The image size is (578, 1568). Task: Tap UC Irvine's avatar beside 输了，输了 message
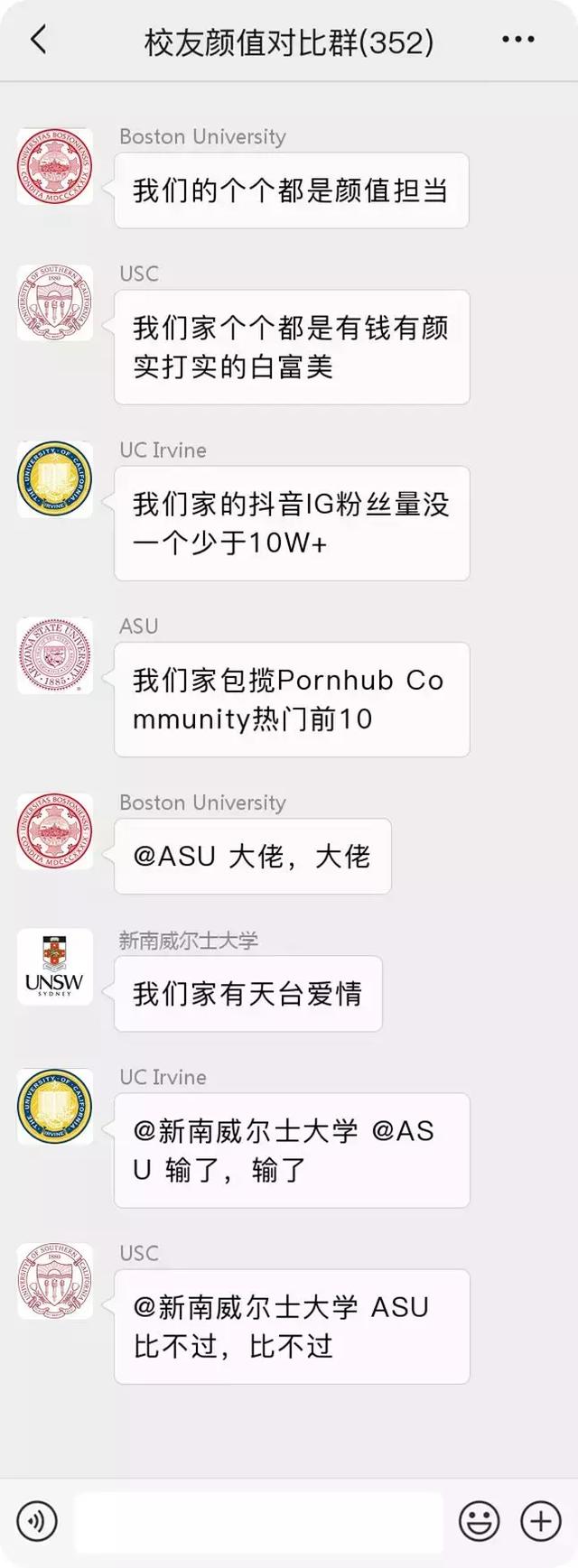55,1107
